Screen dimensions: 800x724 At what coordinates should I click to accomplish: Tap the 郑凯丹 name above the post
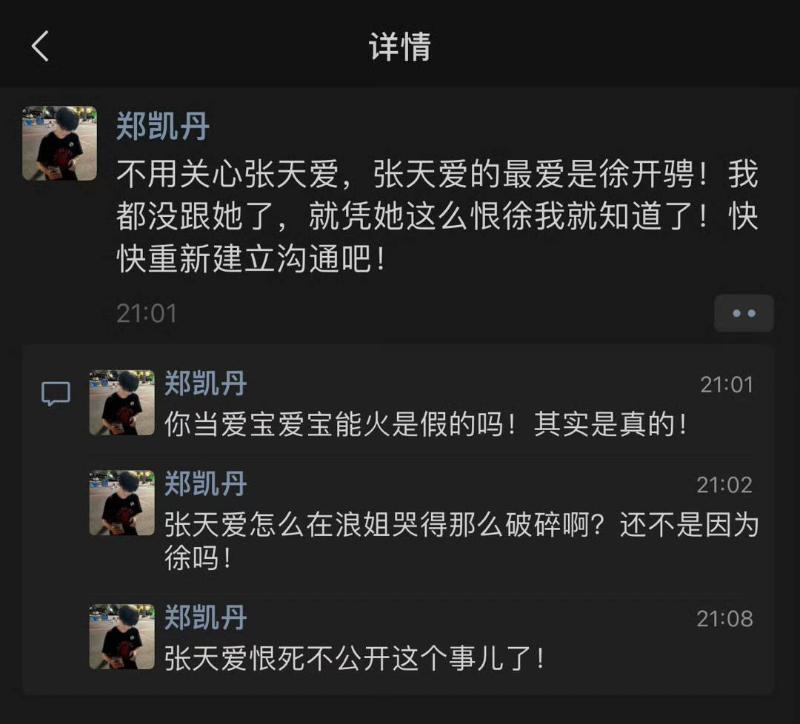(x=163, y=127)
